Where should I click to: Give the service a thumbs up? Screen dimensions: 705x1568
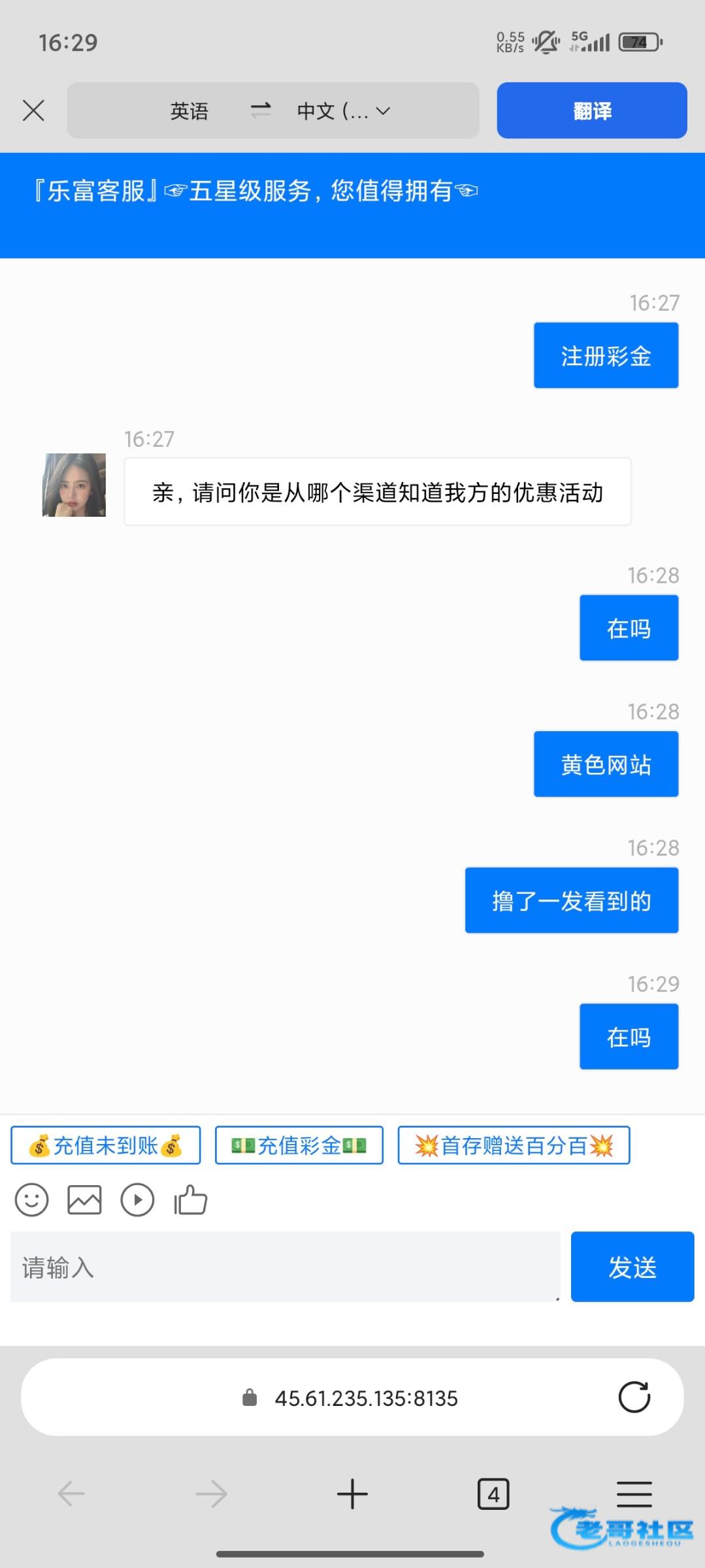point(190,1200)
